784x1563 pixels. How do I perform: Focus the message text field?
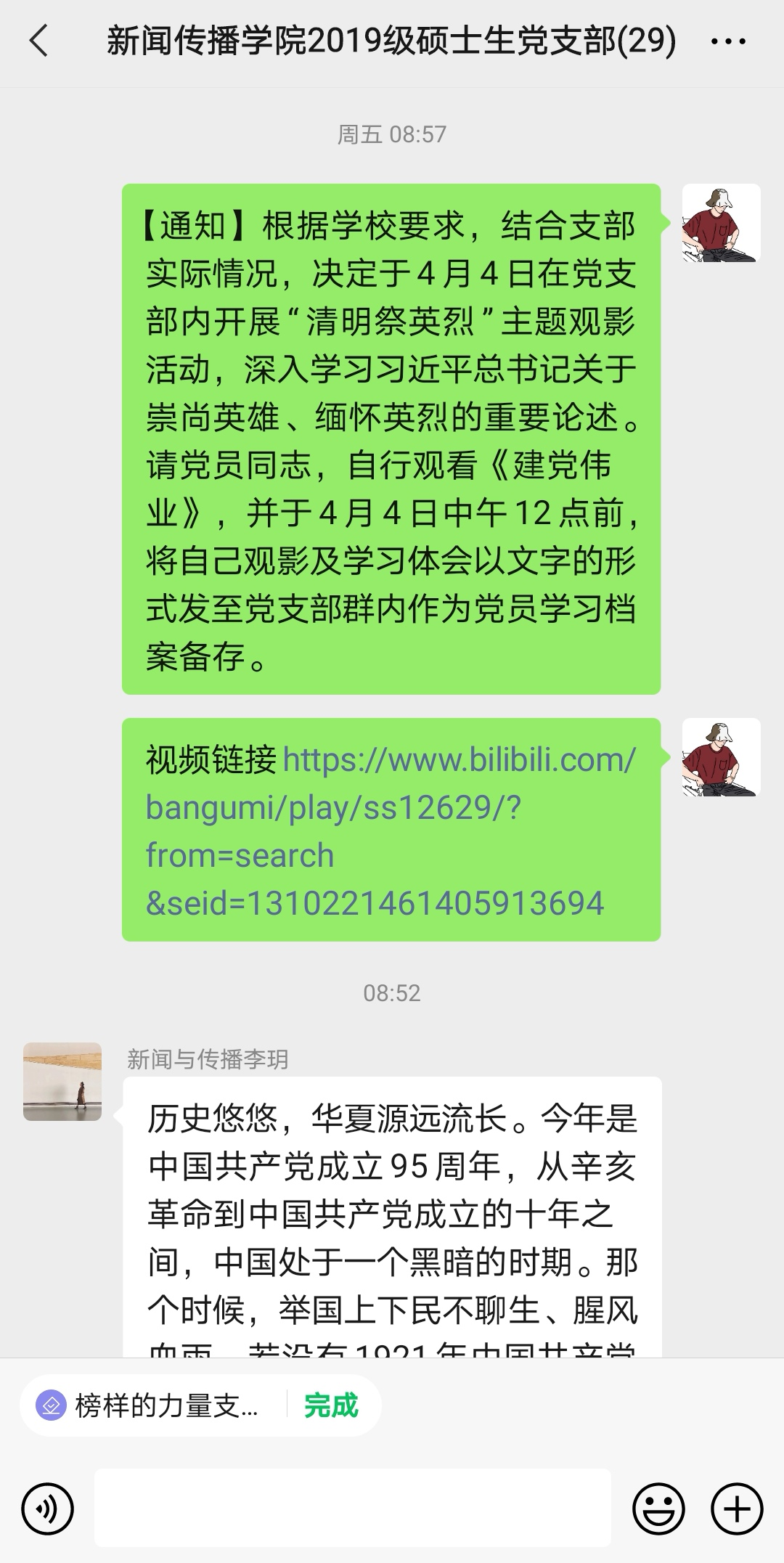[352, 1509]
